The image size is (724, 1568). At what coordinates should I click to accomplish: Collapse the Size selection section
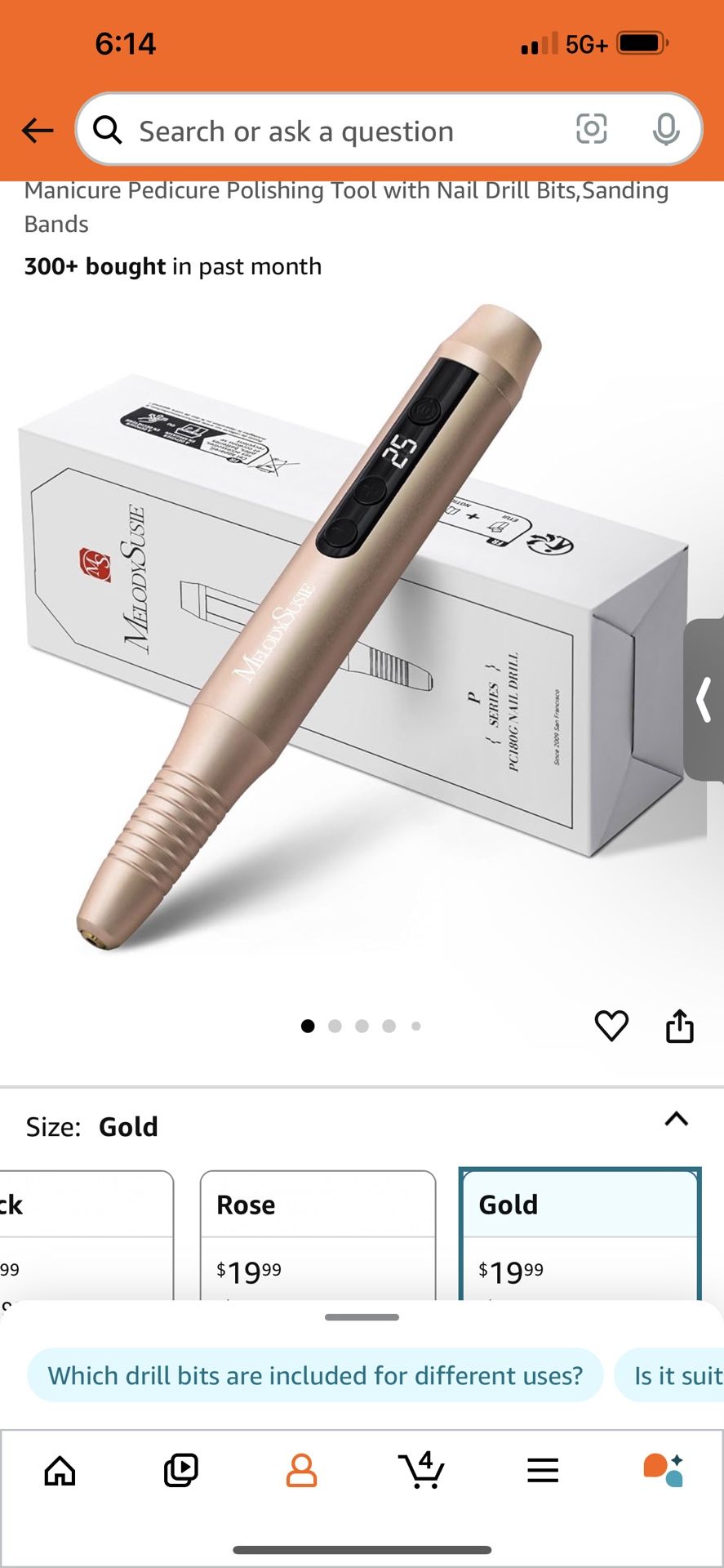[674, 1120]
